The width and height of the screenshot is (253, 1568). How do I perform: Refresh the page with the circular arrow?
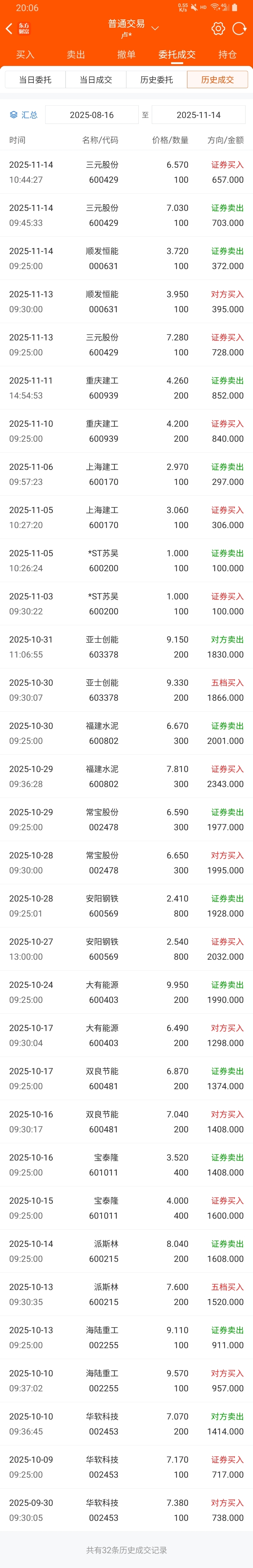(239, 28)
